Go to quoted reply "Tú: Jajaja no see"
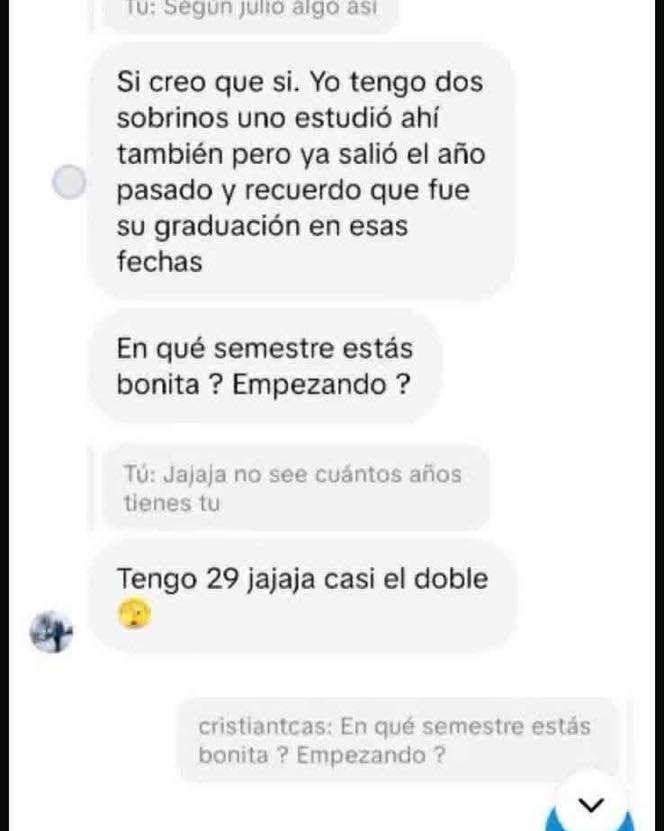Viewport: 664px width, 831px height. pyautogui.click(x=293, y=488)
